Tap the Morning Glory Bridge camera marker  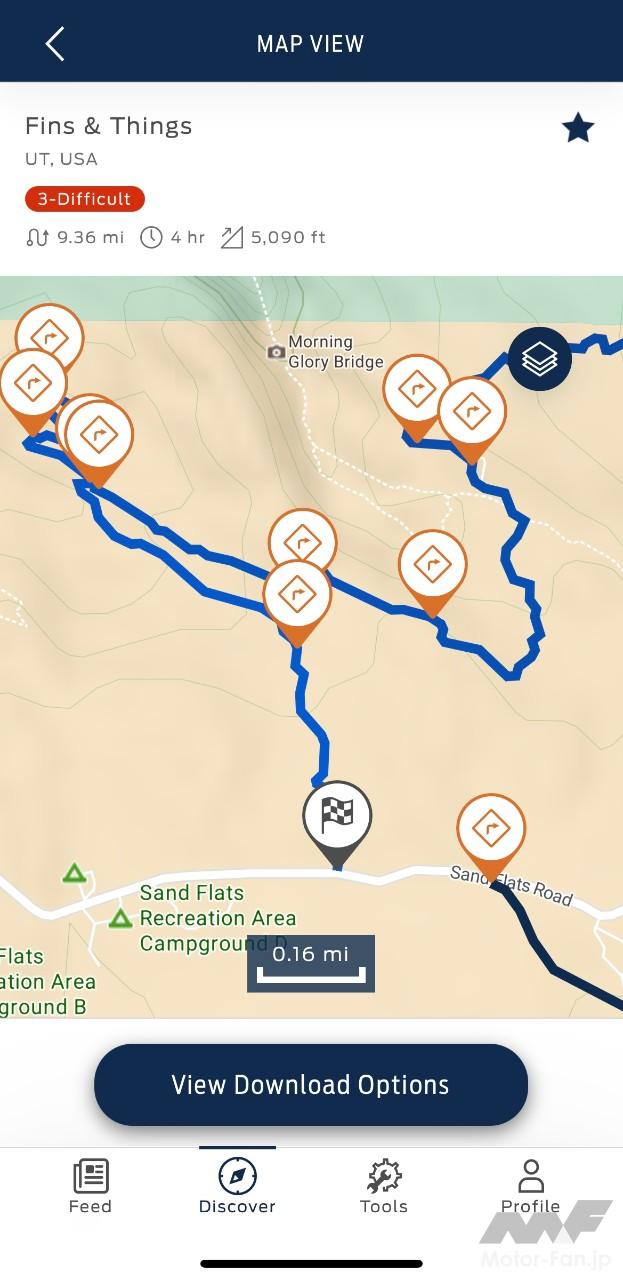(276, 352)
